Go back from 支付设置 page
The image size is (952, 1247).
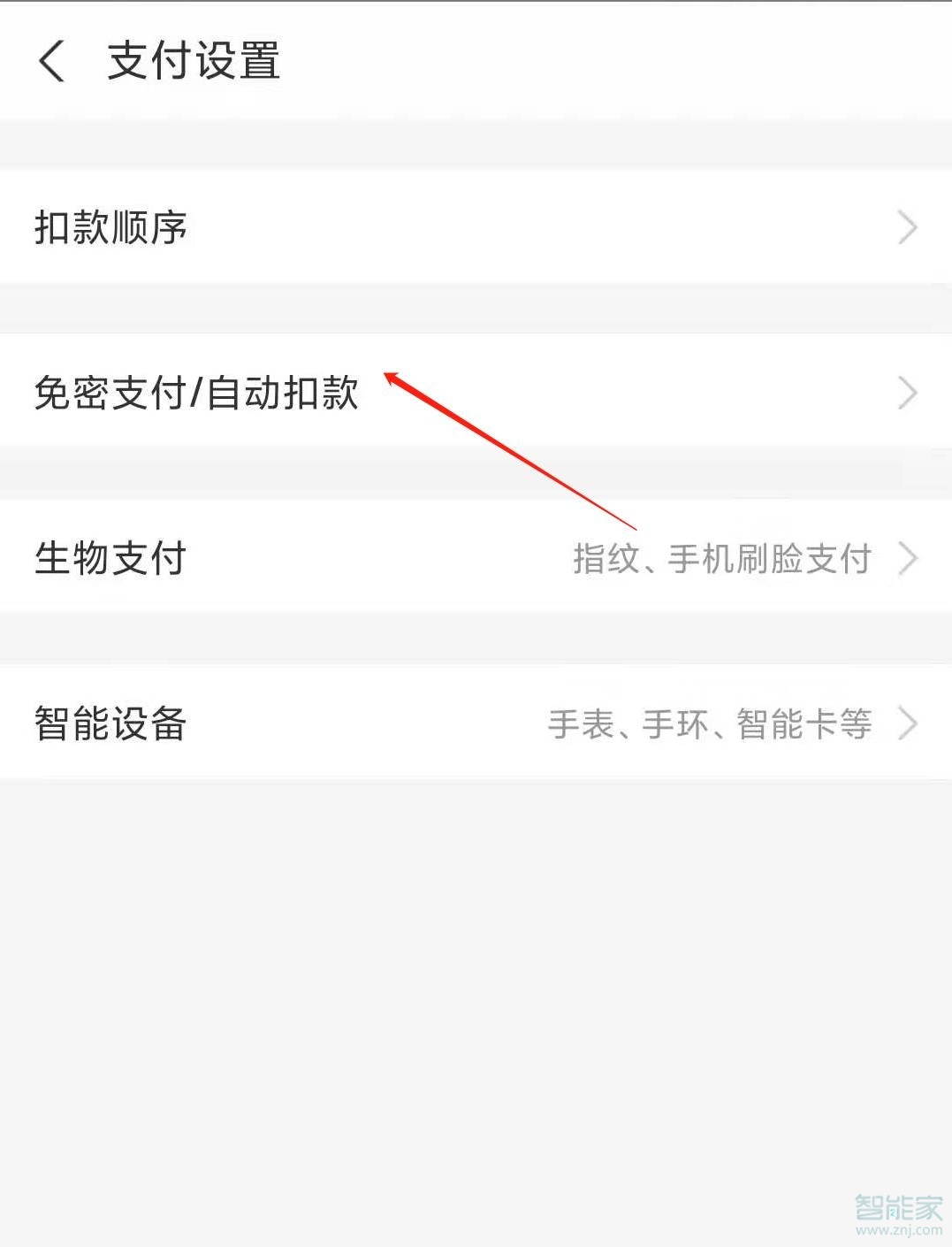pos(52,62)
